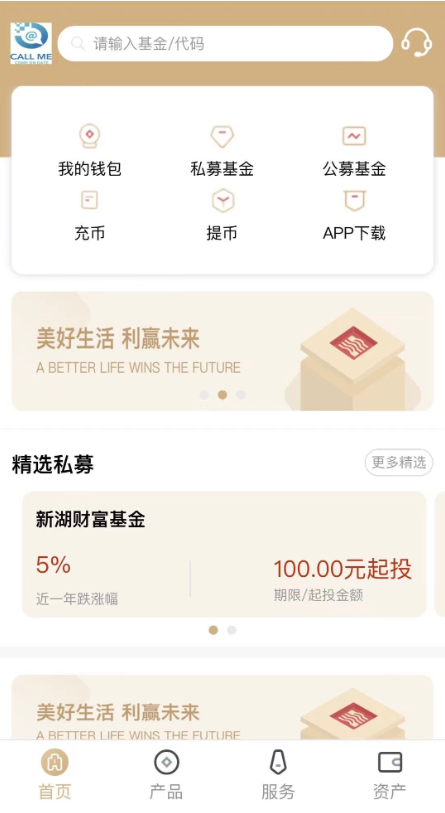Tap 更多精选 button
Viewport: 445px width, 813px height.
pos(399,462)
